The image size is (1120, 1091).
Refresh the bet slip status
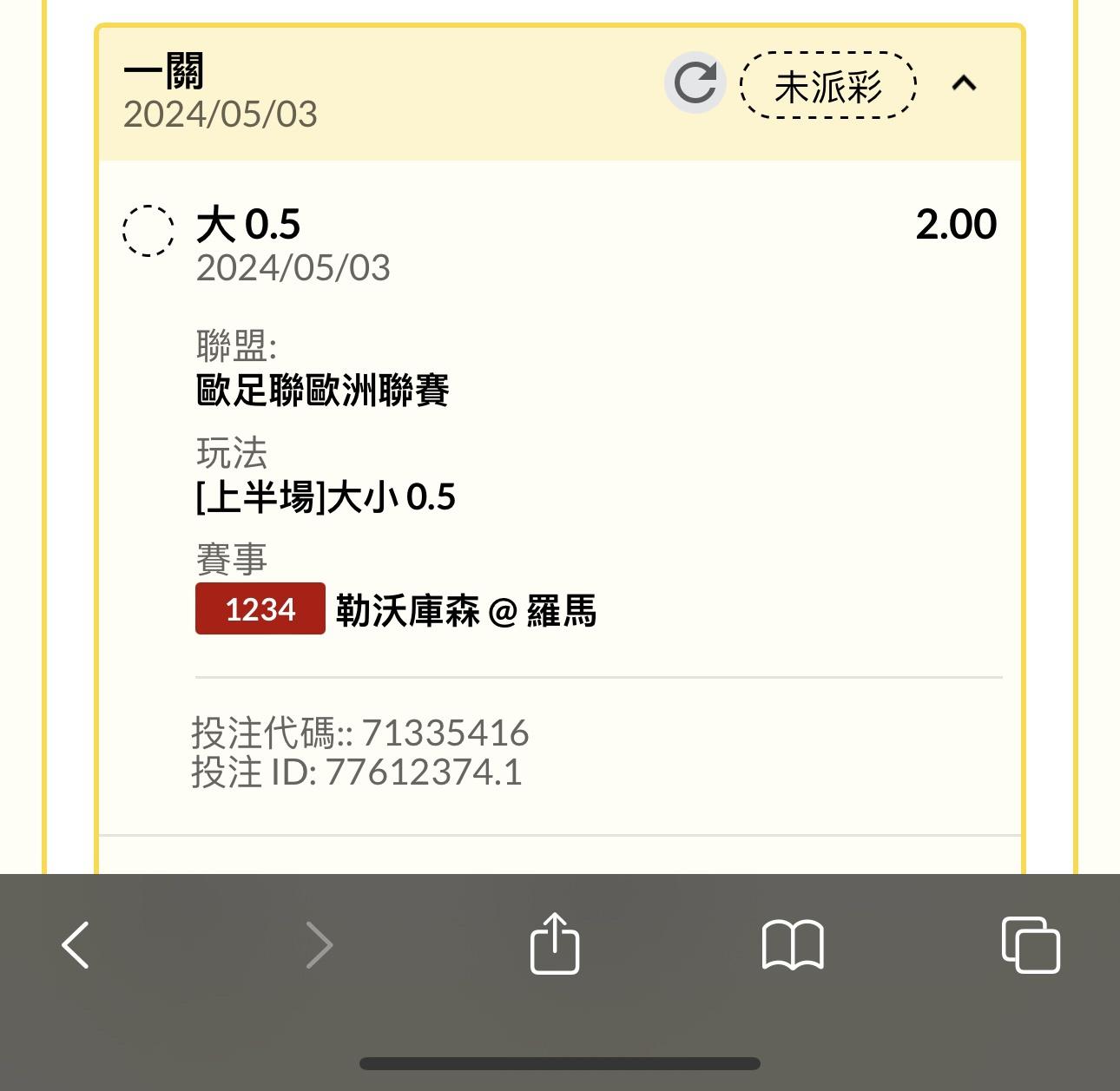pos(695,83)
